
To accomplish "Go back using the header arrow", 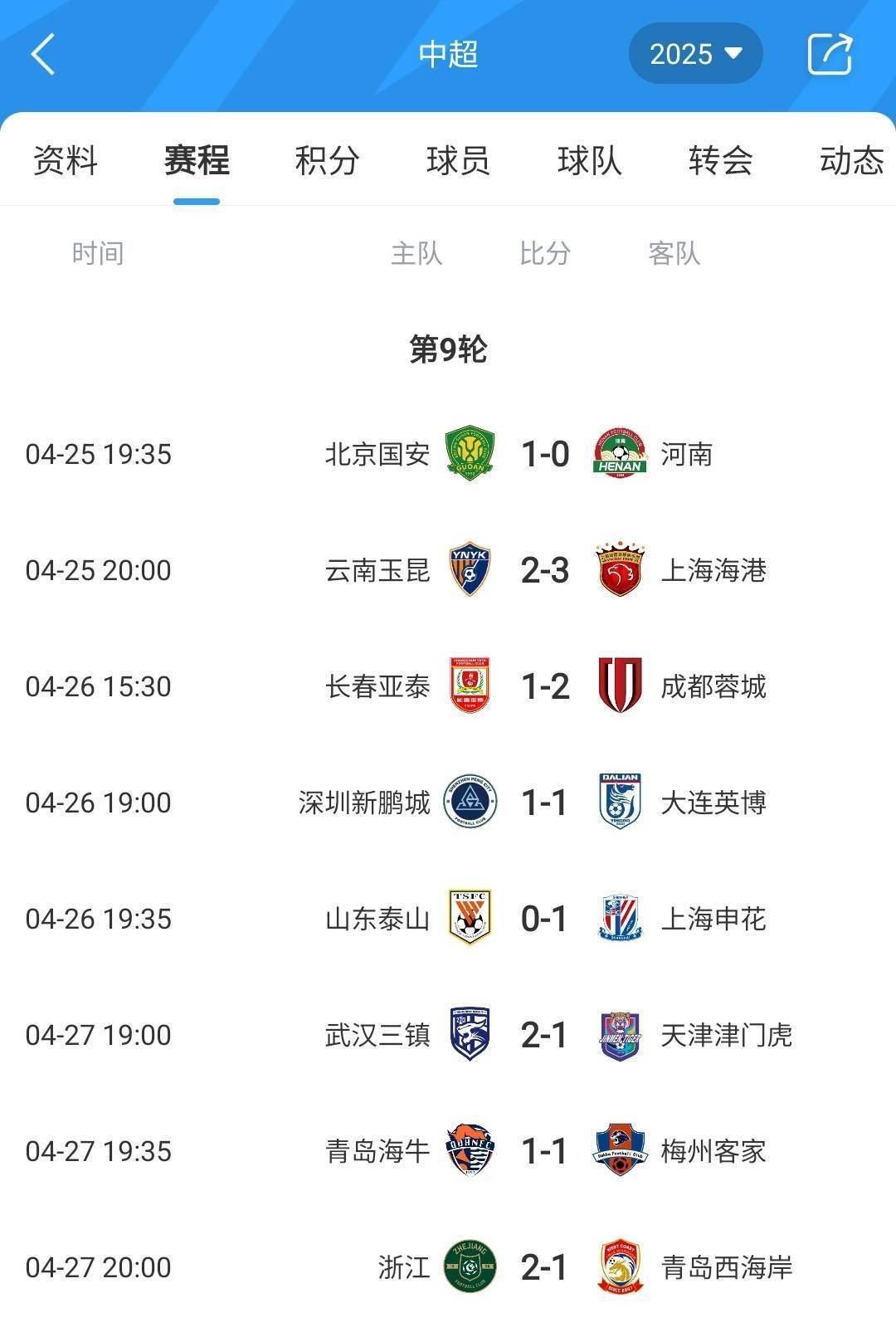I will (x=43, y=55).
